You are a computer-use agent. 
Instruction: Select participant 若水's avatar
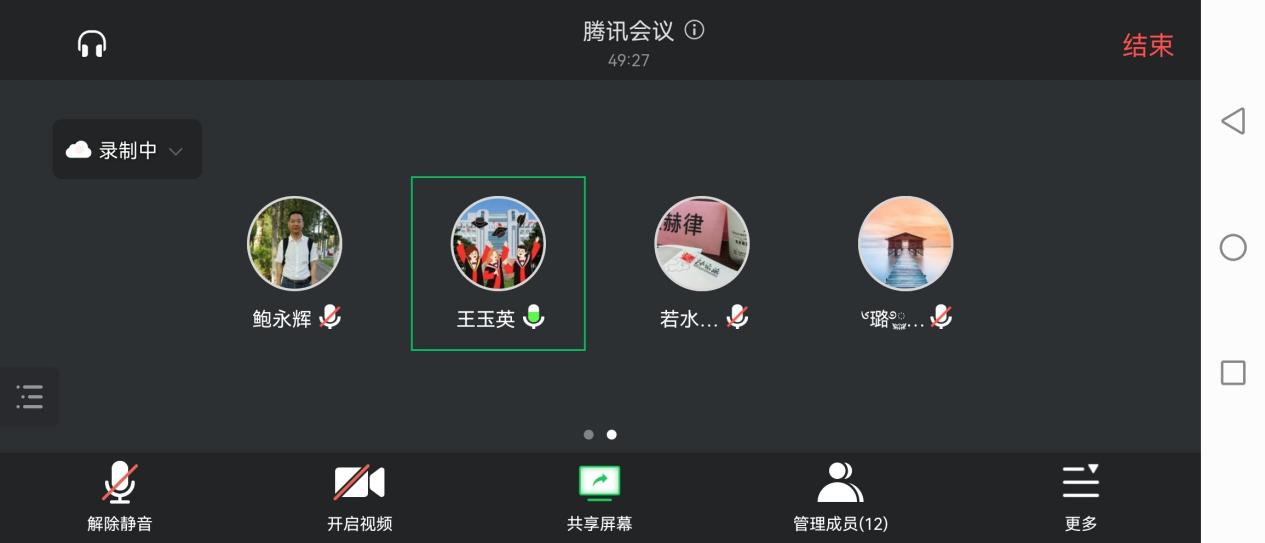pyautogui.click(x=702, y=243)
